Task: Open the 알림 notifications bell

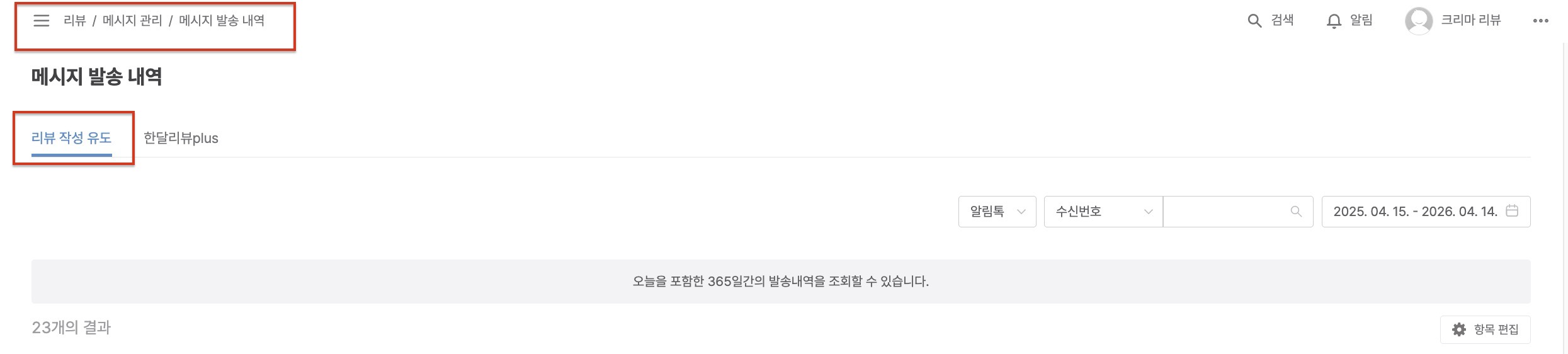Action: 1349,20
